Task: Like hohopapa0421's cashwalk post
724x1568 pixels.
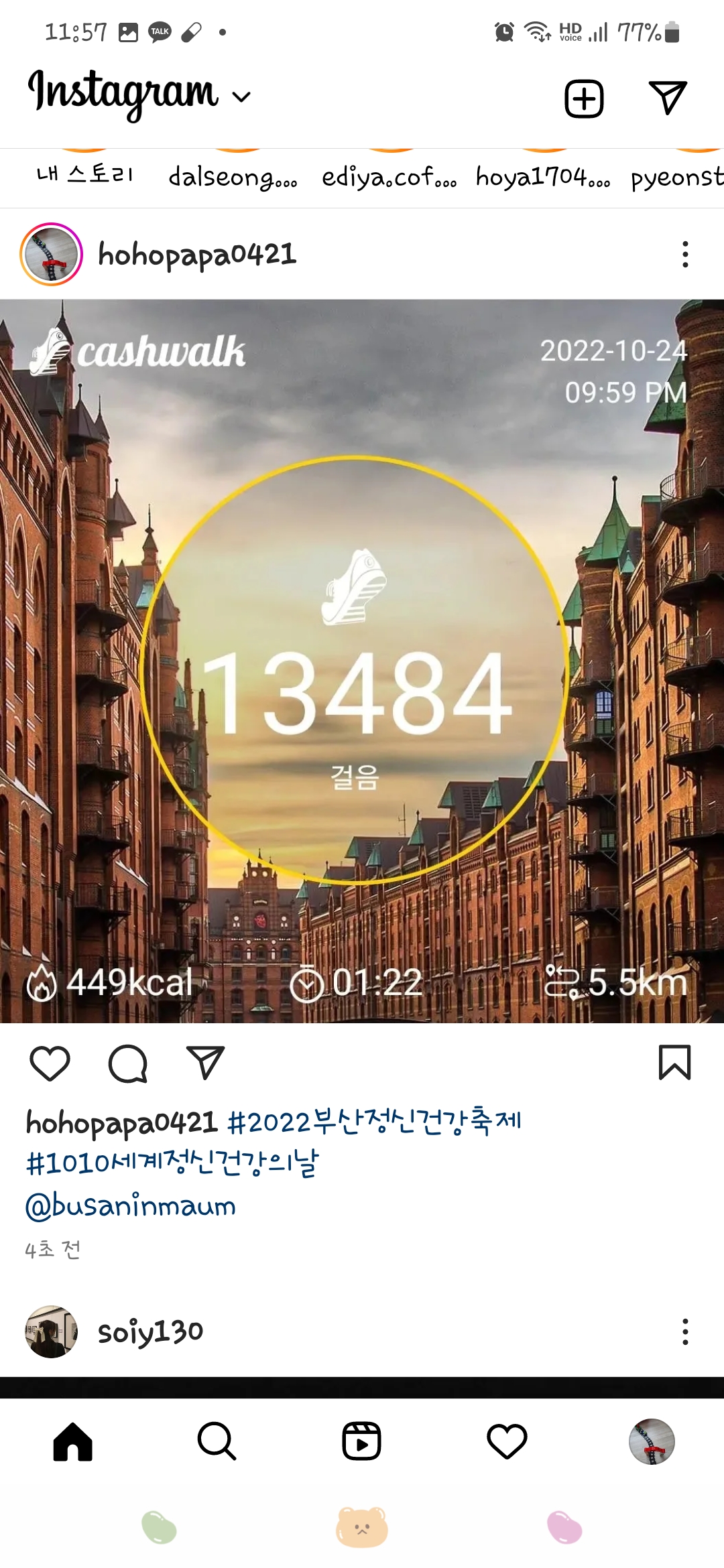Action: [x=50, y=1063]
